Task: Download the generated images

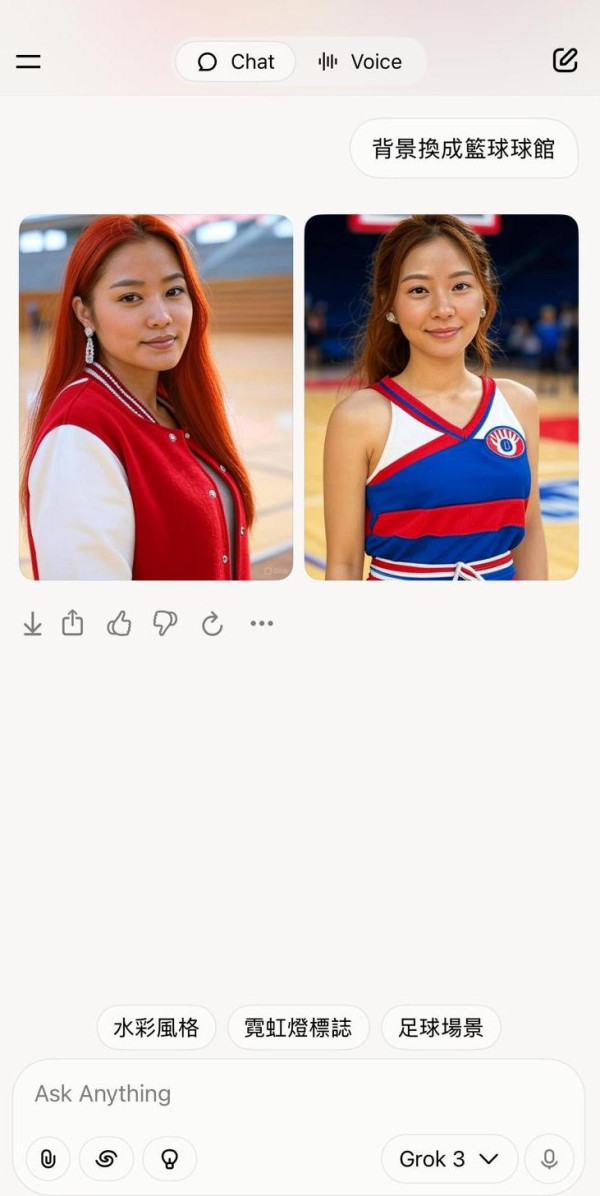Action: pos(32,624)
